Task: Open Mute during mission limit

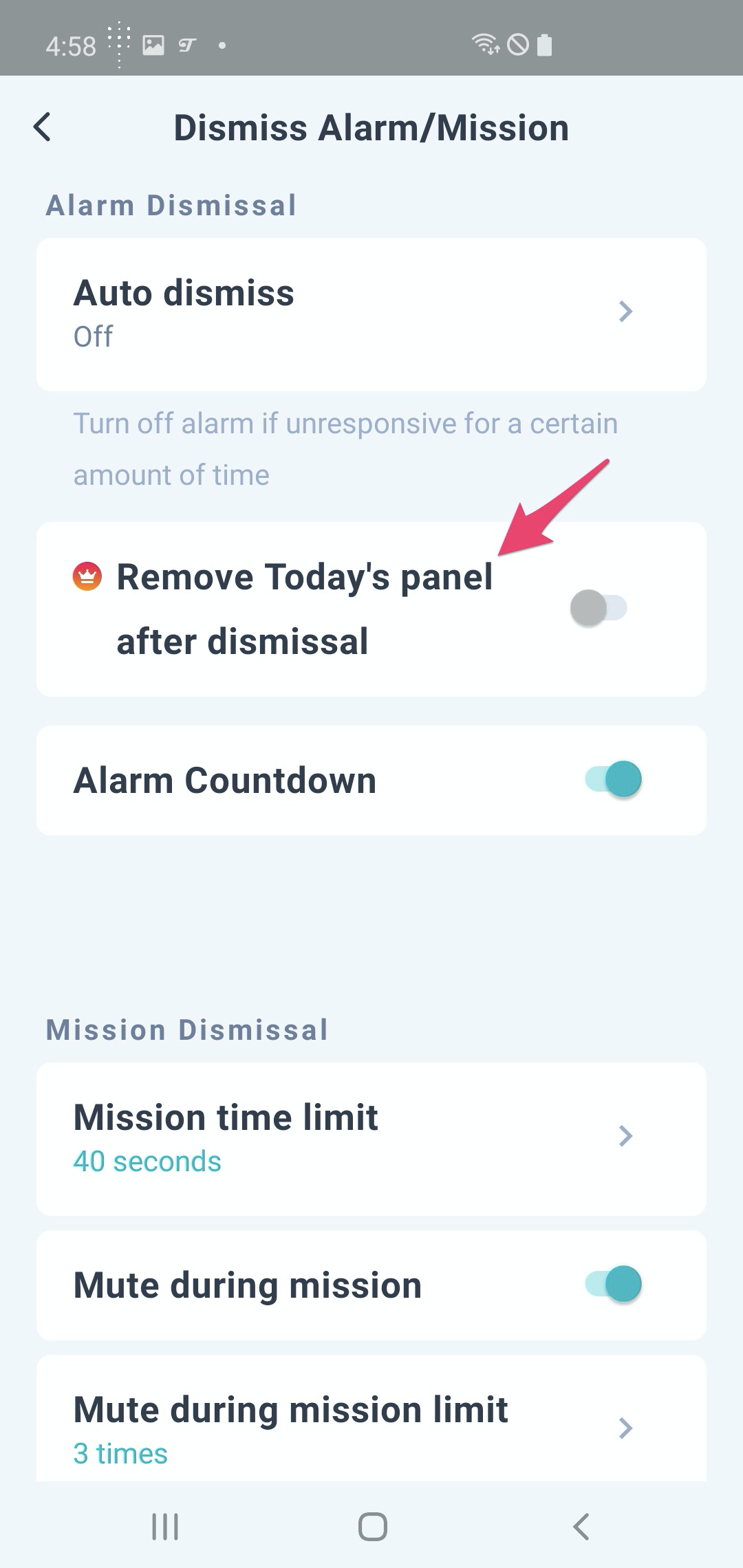Action: [x=371, y=1428]
